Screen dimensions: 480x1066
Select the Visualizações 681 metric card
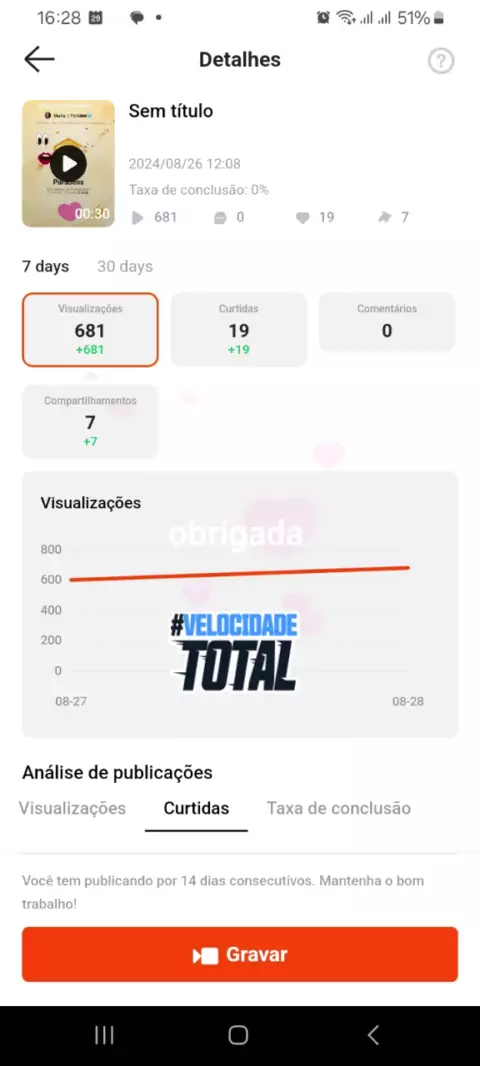pyautogui.click(x=90, y=330)
